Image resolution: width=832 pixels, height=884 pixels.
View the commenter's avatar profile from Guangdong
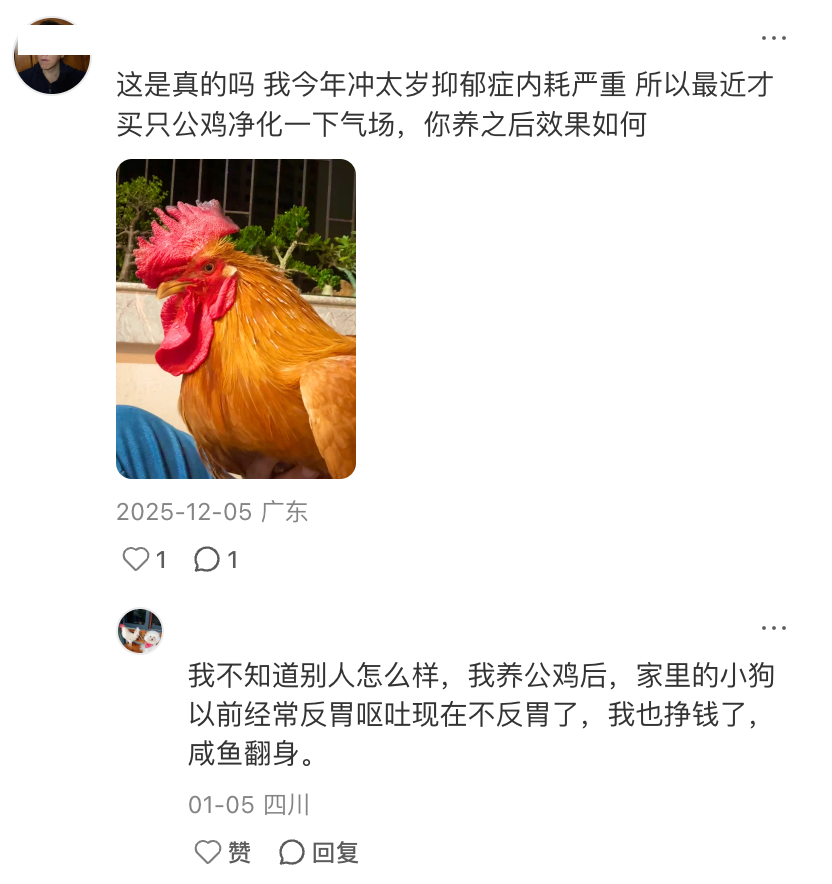(x=52, y=57)
